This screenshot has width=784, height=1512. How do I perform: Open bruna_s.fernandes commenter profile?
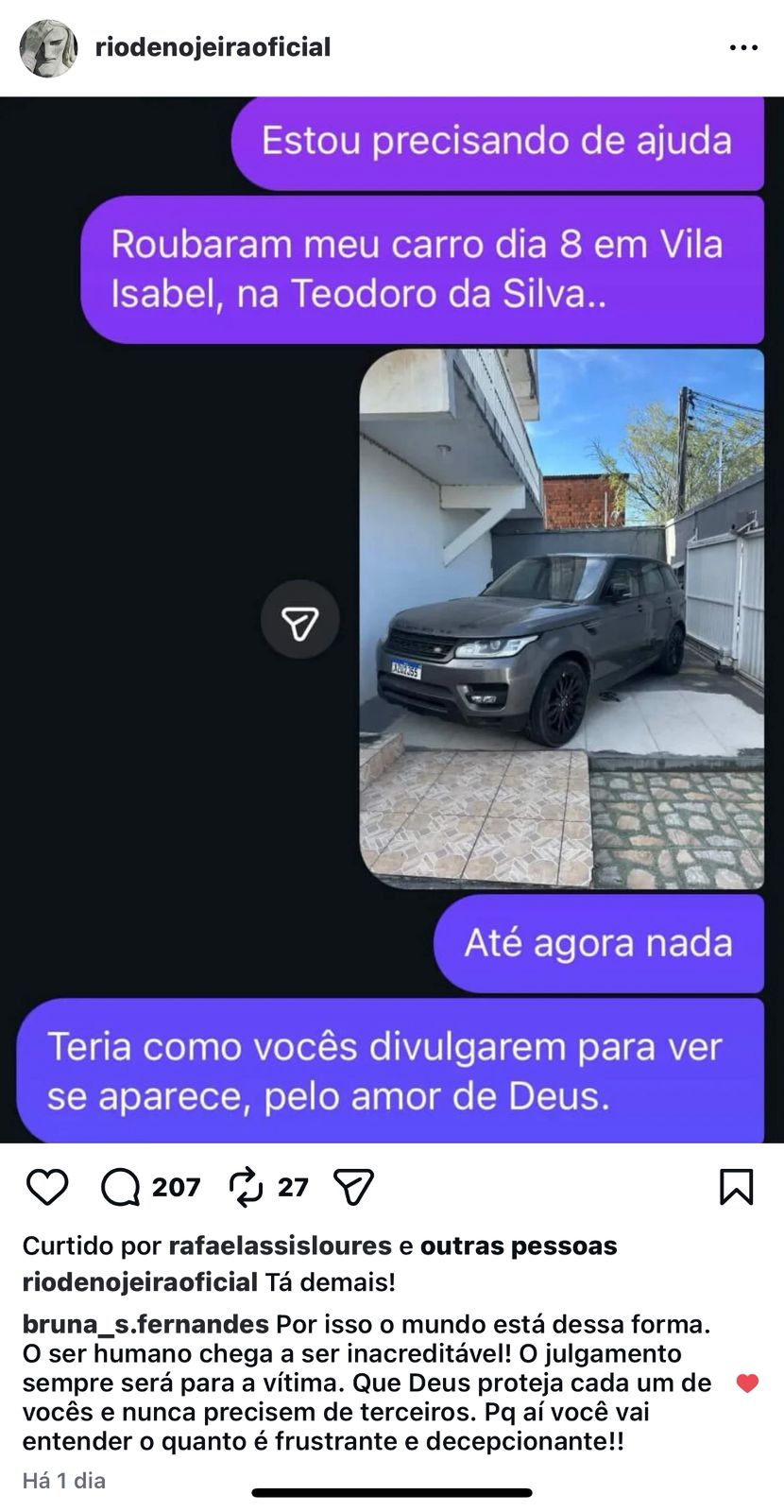145,1323
